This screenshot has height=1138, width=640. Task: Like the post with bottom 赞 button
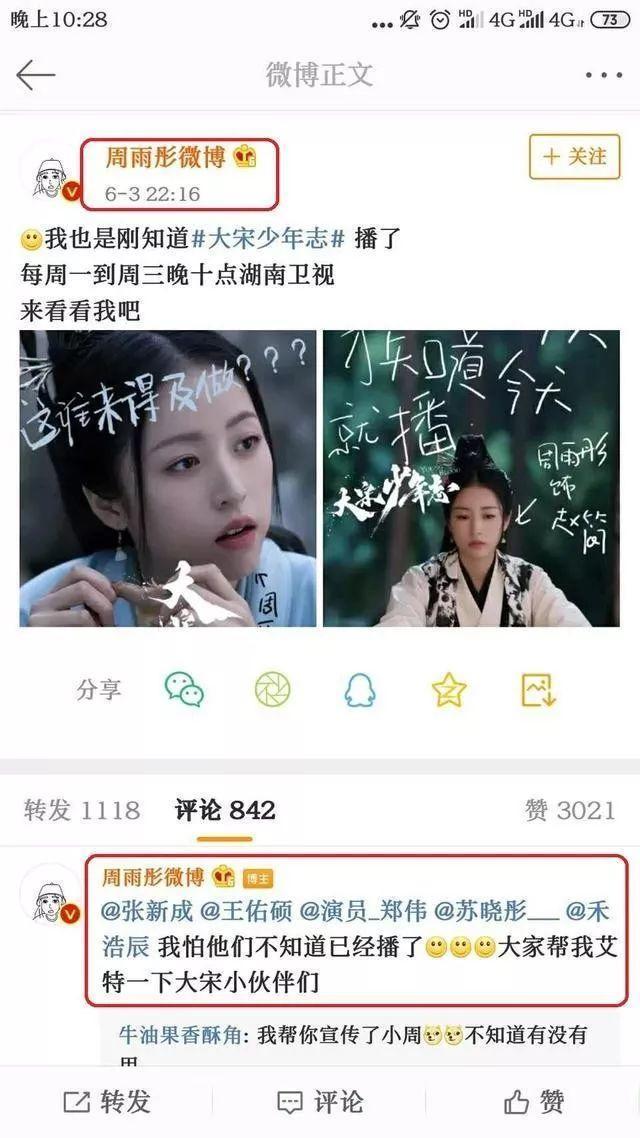click(x=534, y=1102)
